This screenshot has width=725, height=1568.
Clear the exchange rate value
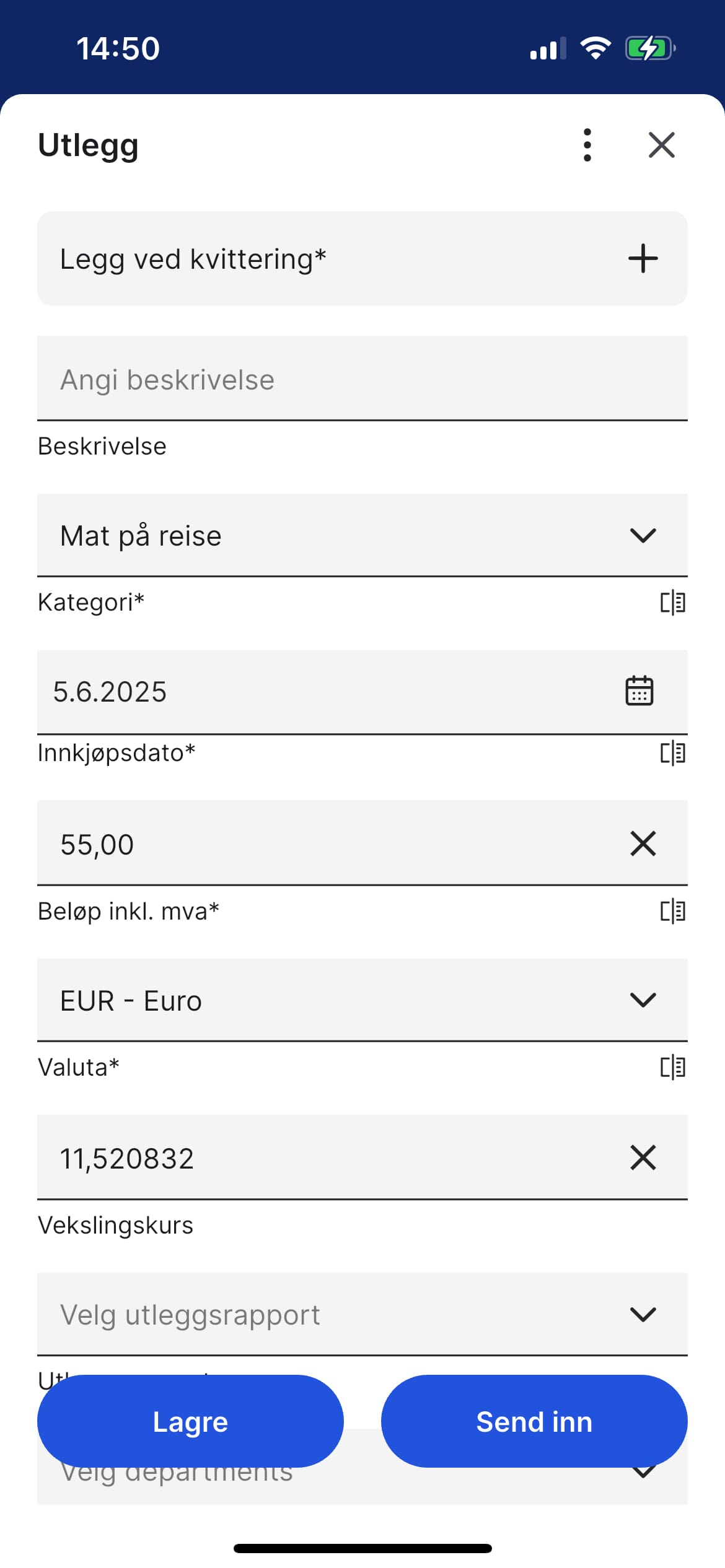642,1158
